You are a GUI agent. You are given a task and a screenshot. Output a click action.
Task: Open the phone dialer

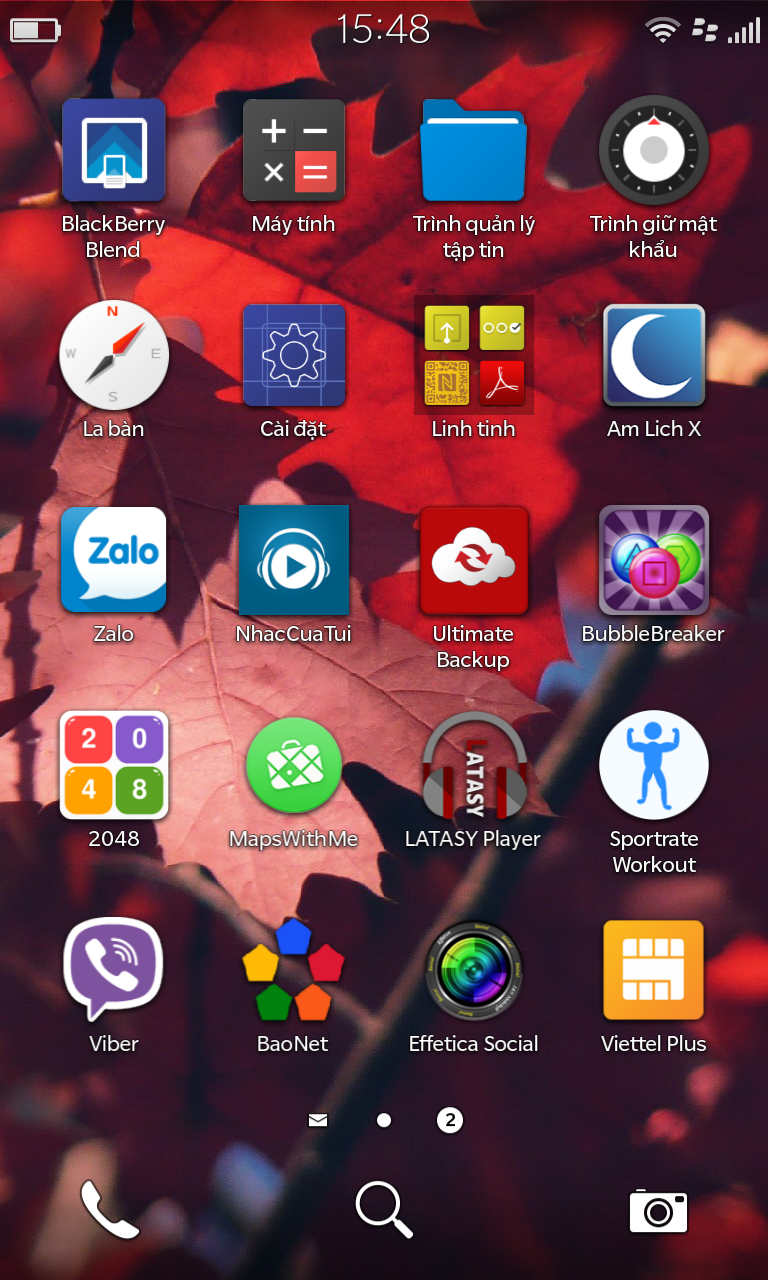[110, 1210]
